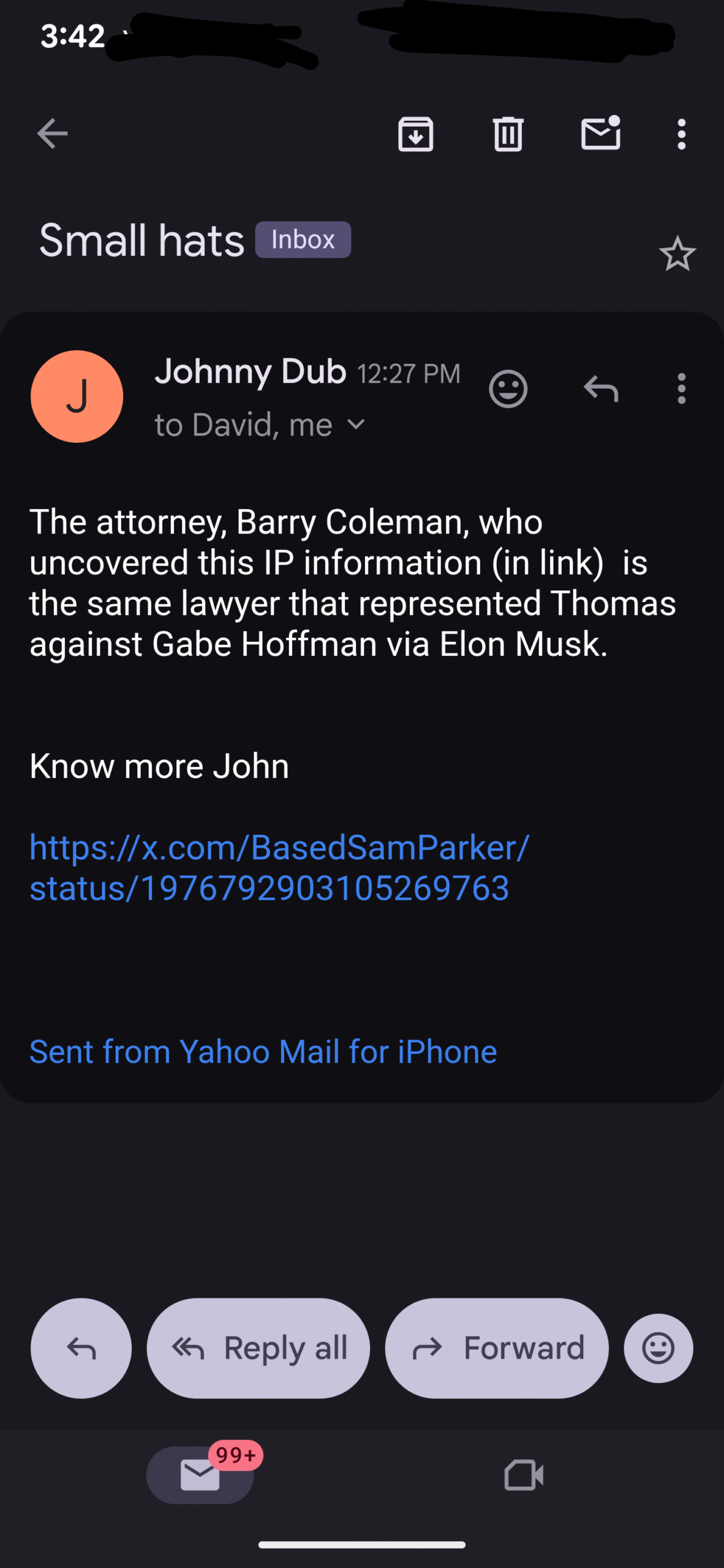The height and width of the screenshot is (1568, 724).
Task: Open the x.com BasedSamParker link
Action: click(x=279, y=867)
